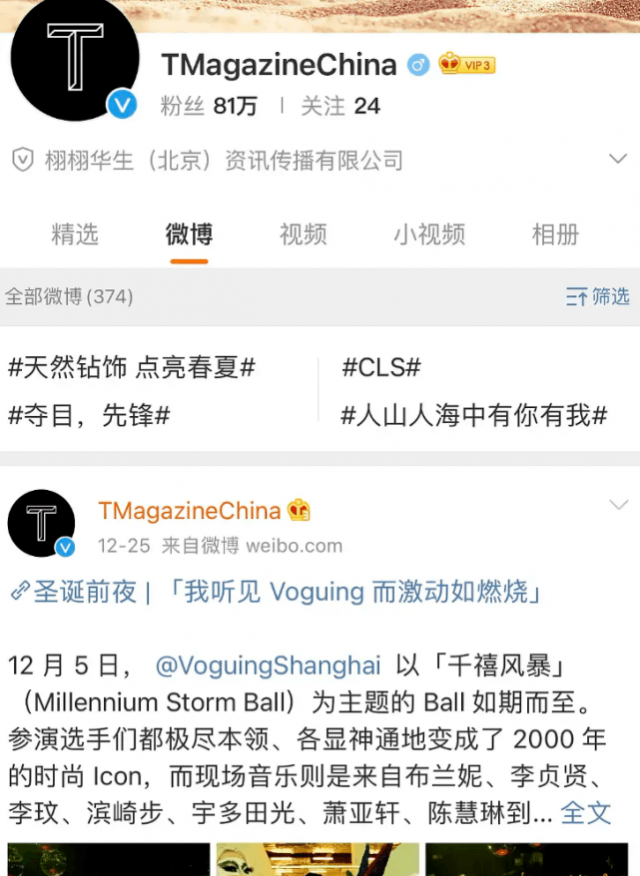Screen dimensions: 640x876
Task: View the 粉丝 followers list
Action: [208, 106]
